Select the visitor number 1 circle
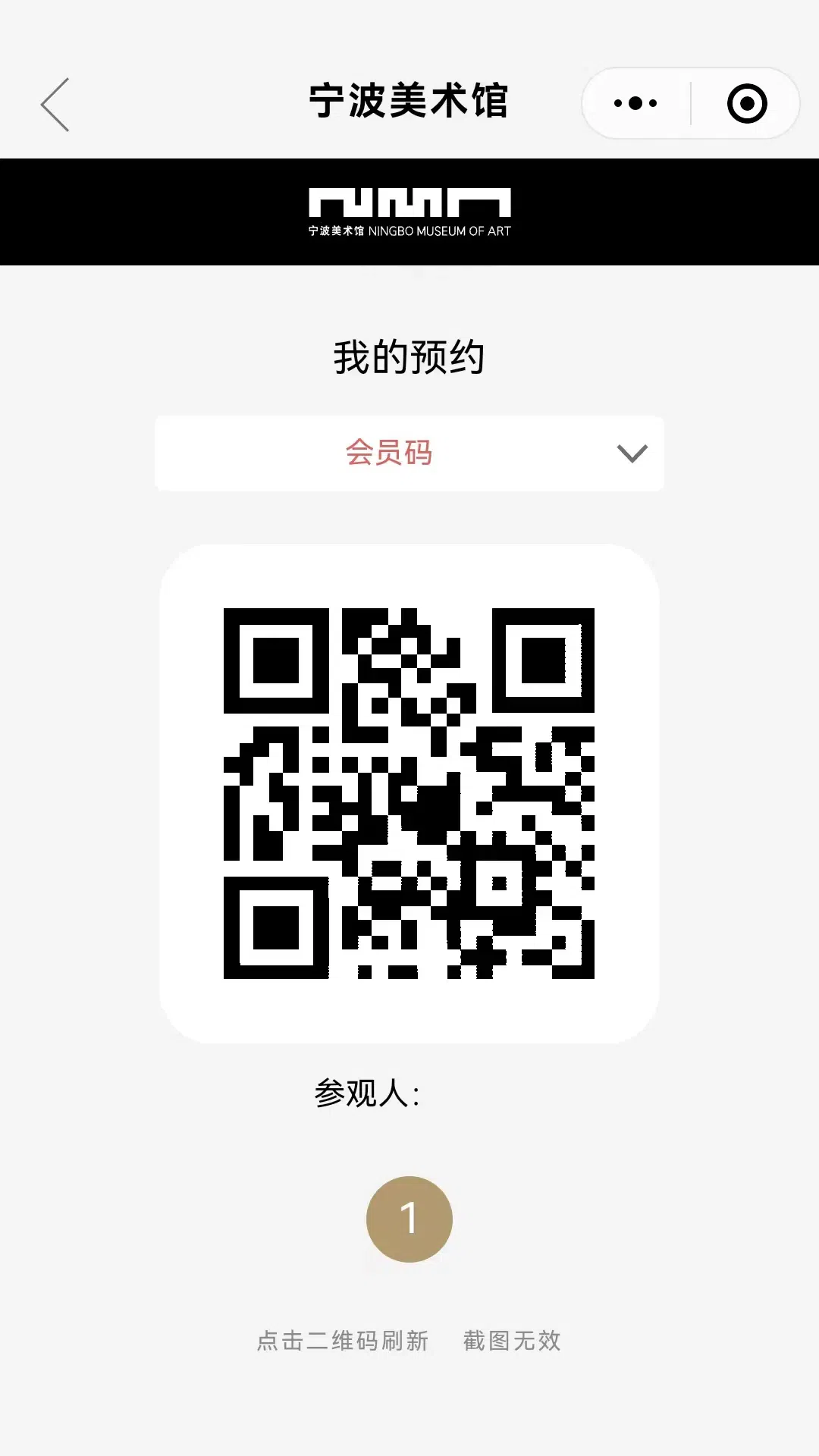Viewport: 819px width, 1456px height. pos(409,1219)
